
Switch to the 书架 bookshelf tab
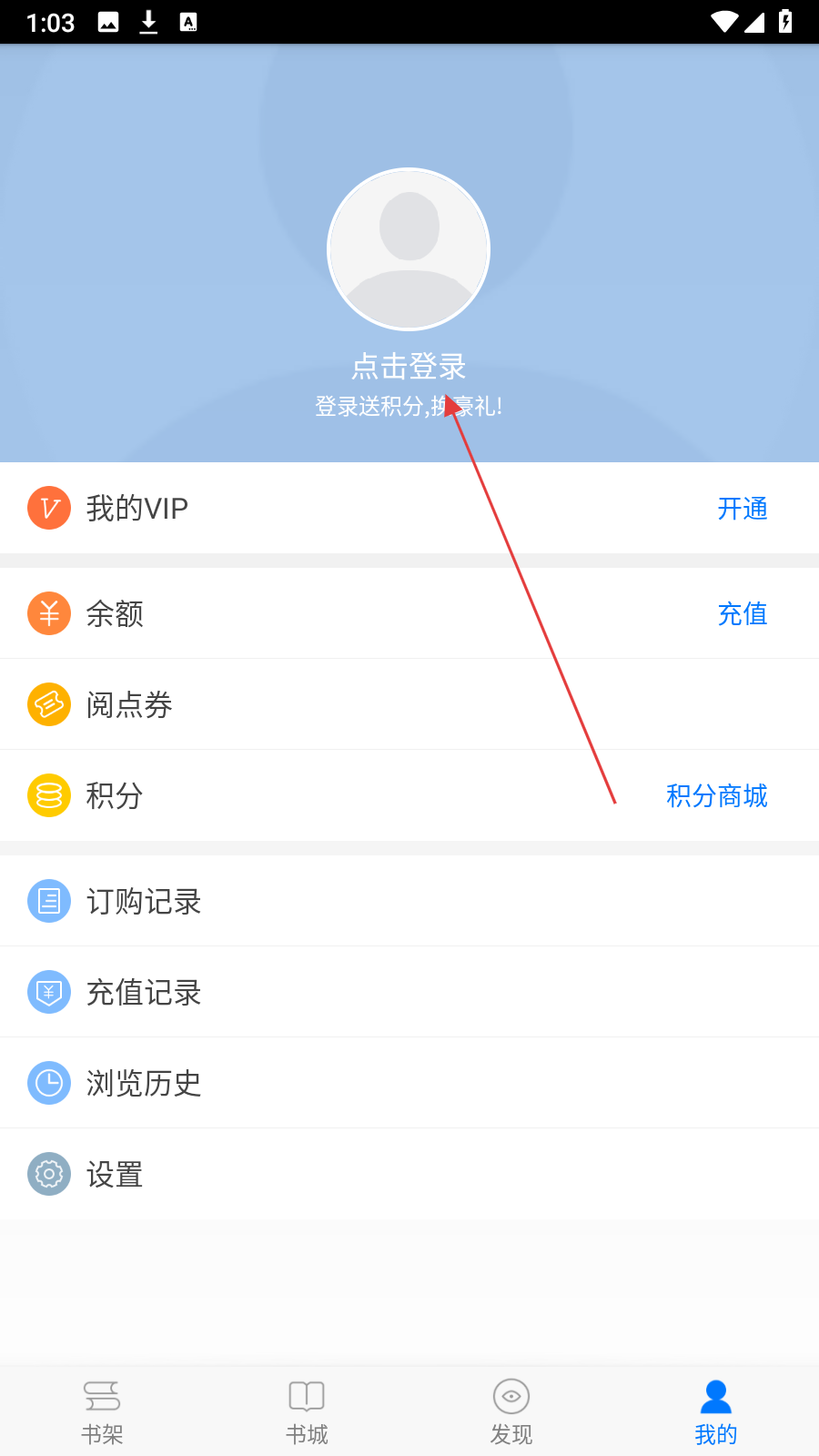click(x=102, y=1410)
